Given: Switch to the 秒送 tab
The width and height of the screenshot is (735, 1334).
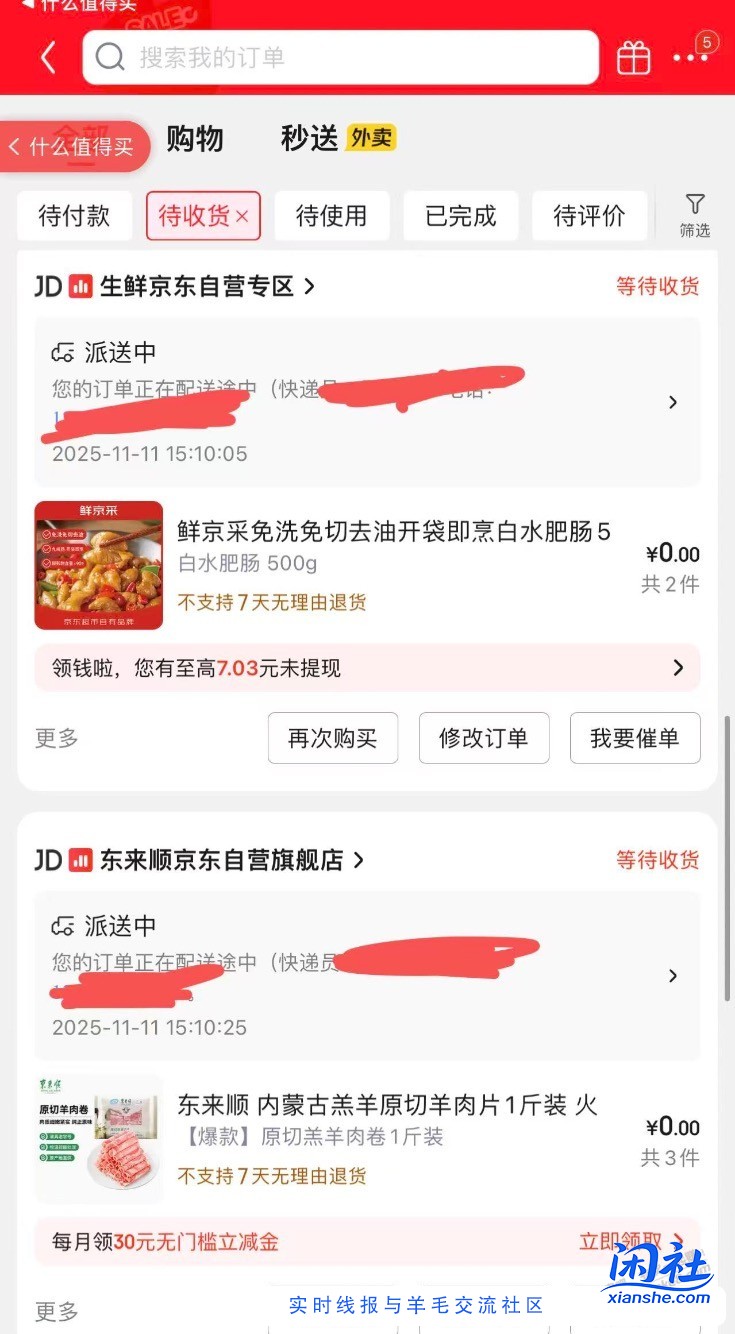Looking at the screenshot, I should [310, 140].
